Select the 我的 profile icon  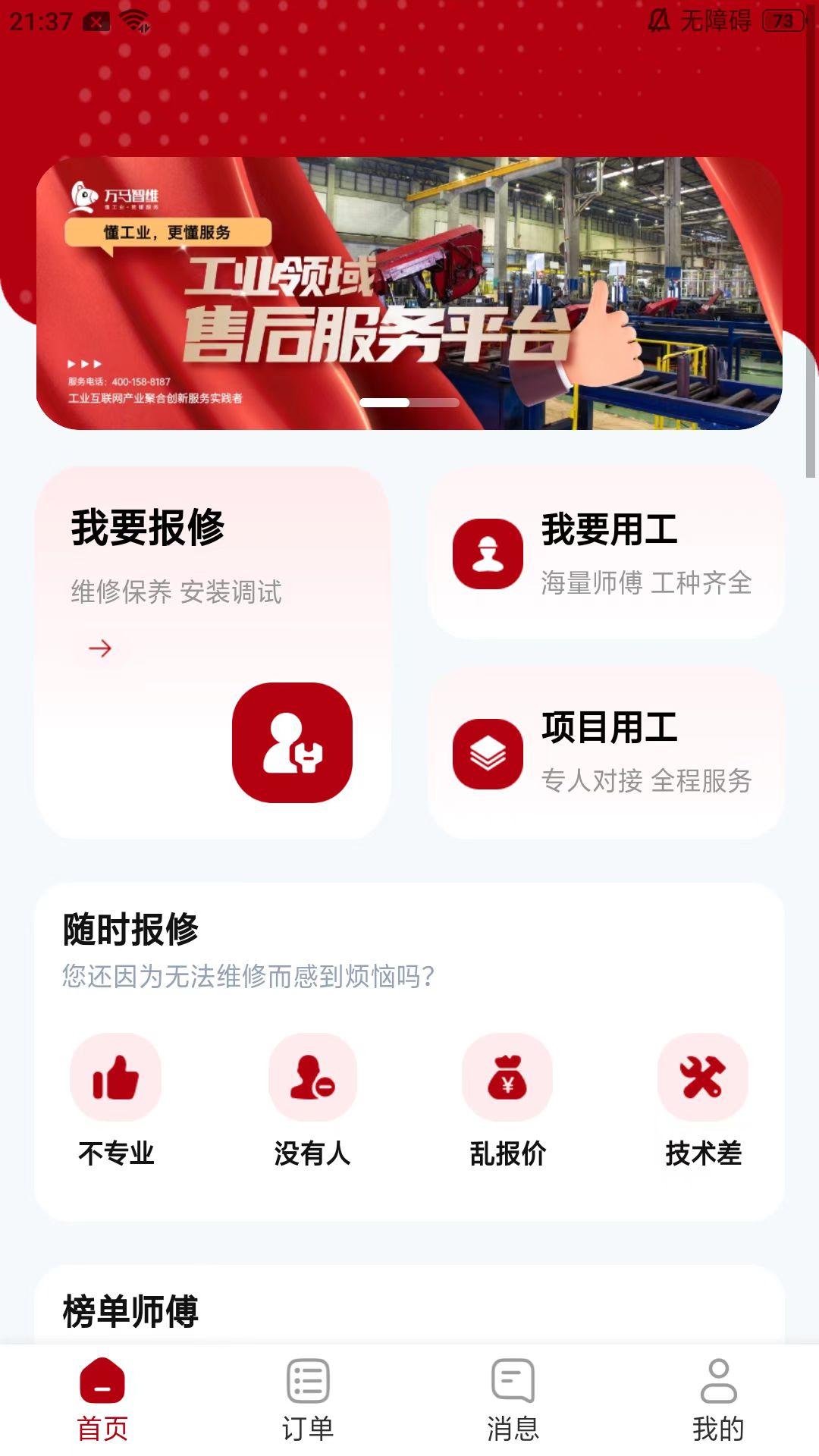[717, 1391]
